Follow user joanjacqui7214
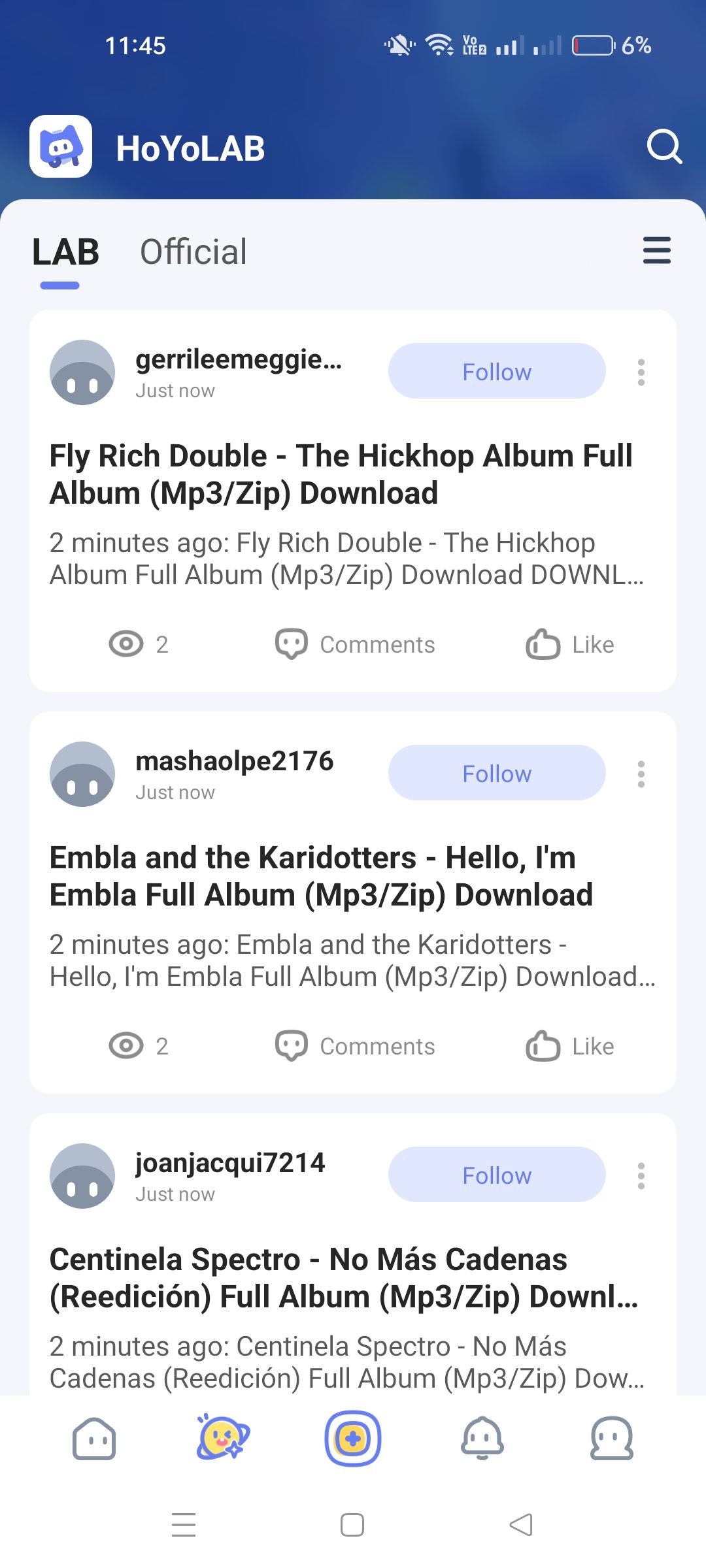Screen dimensions: 706x1568 click(x=497, y=1175)
